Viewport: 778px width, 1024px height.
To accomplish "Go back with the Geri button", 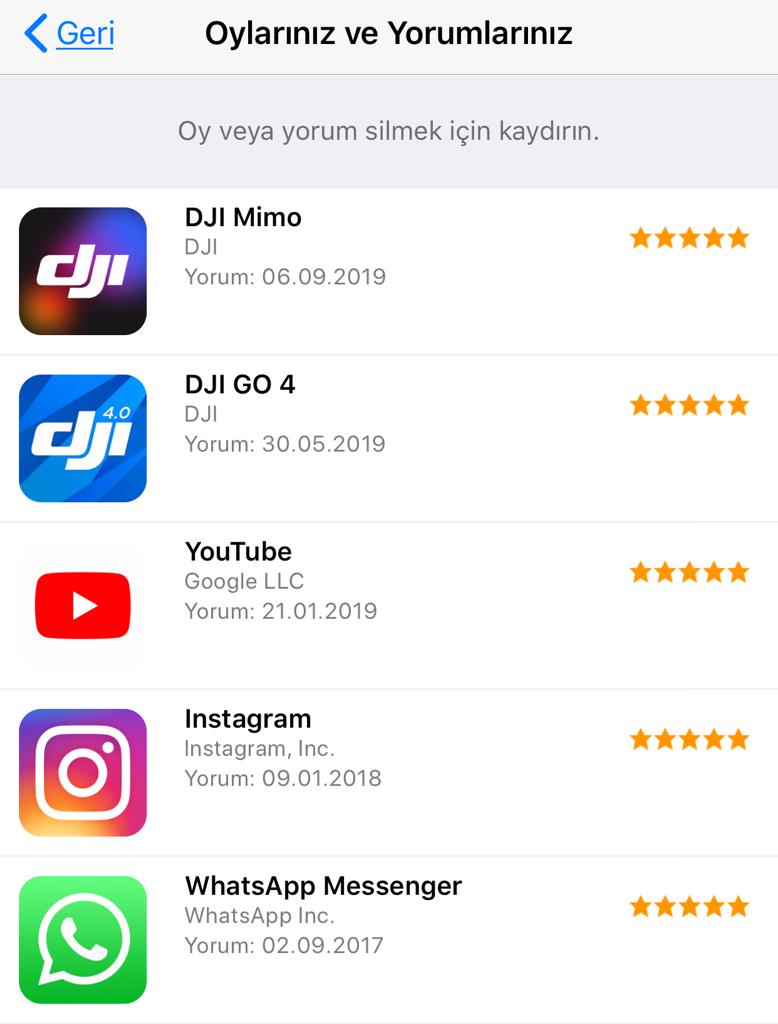I will (70, 34).
